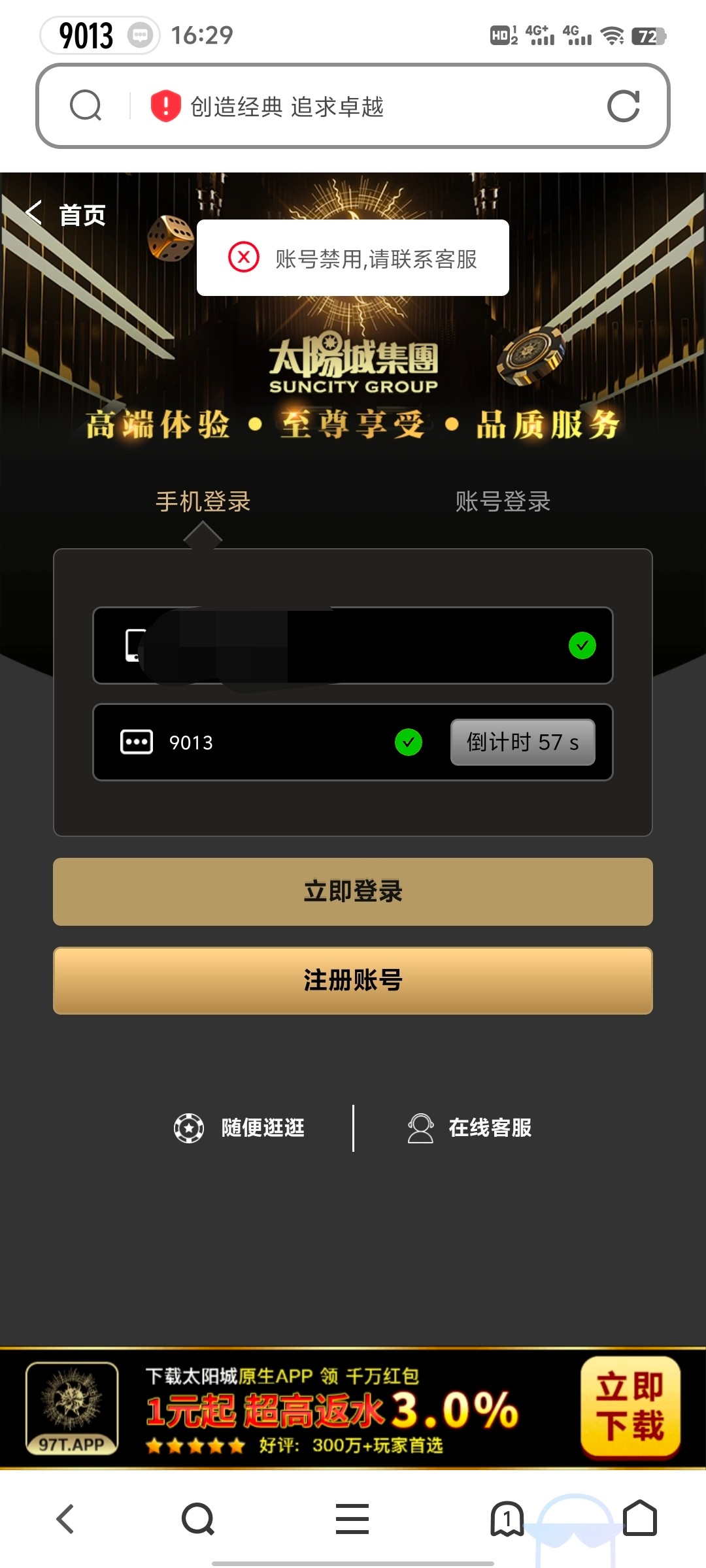
Task: Switch to the 账号登录 tab
Action: [x=502, y=502]
